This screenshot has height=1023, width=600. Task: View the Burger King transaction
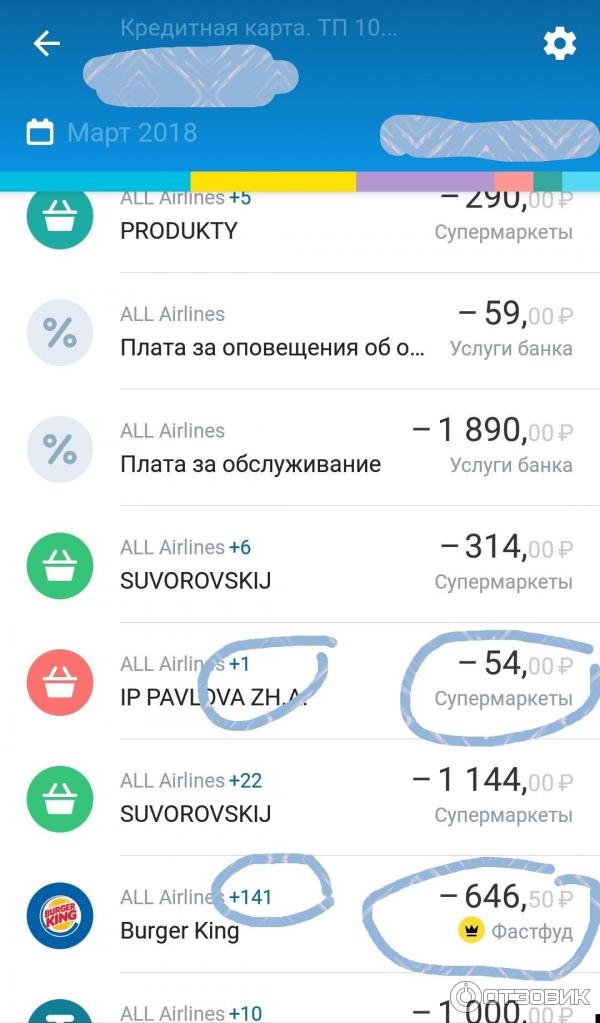(300, 914)
